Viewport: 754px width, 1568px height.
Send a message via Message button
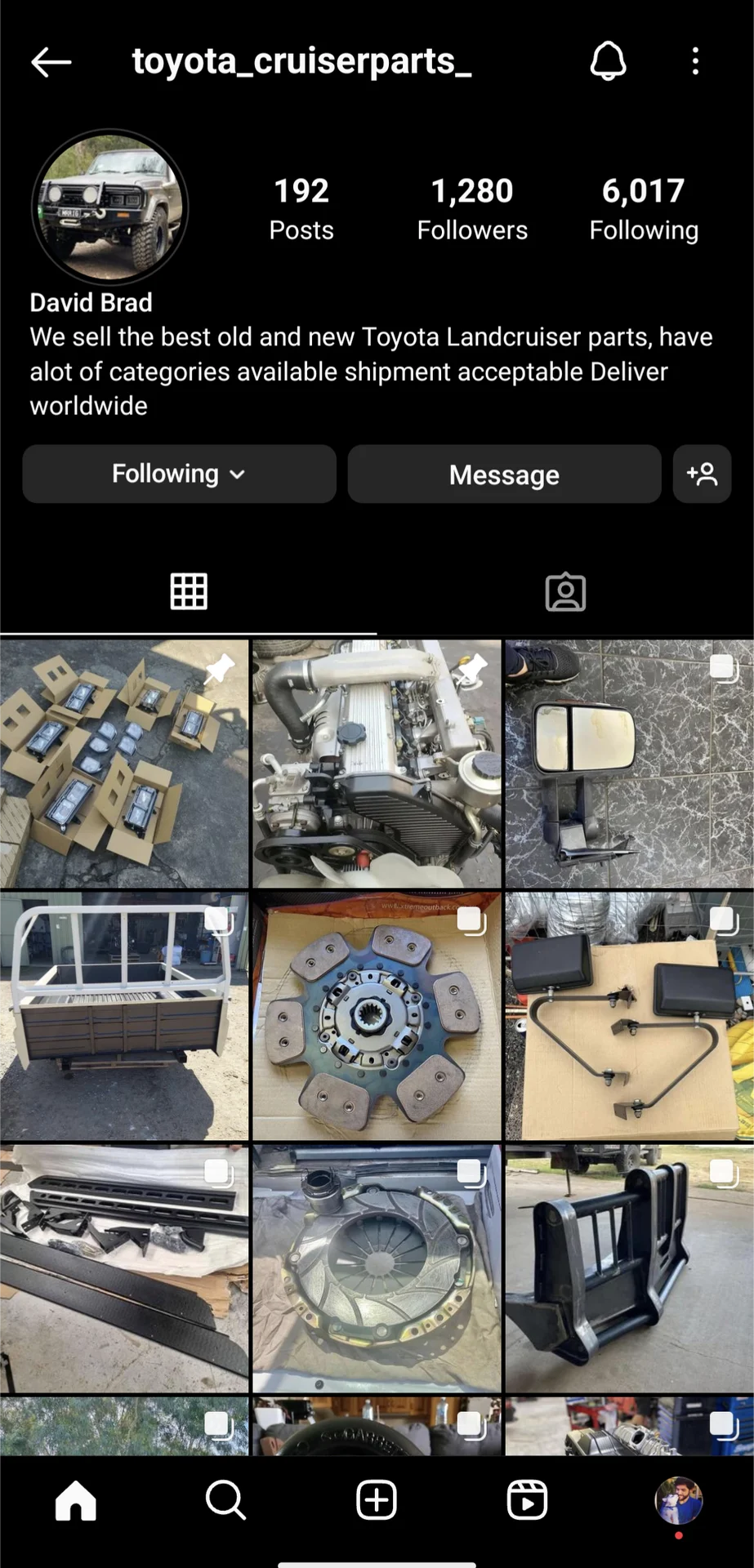(x=504, y=474)
